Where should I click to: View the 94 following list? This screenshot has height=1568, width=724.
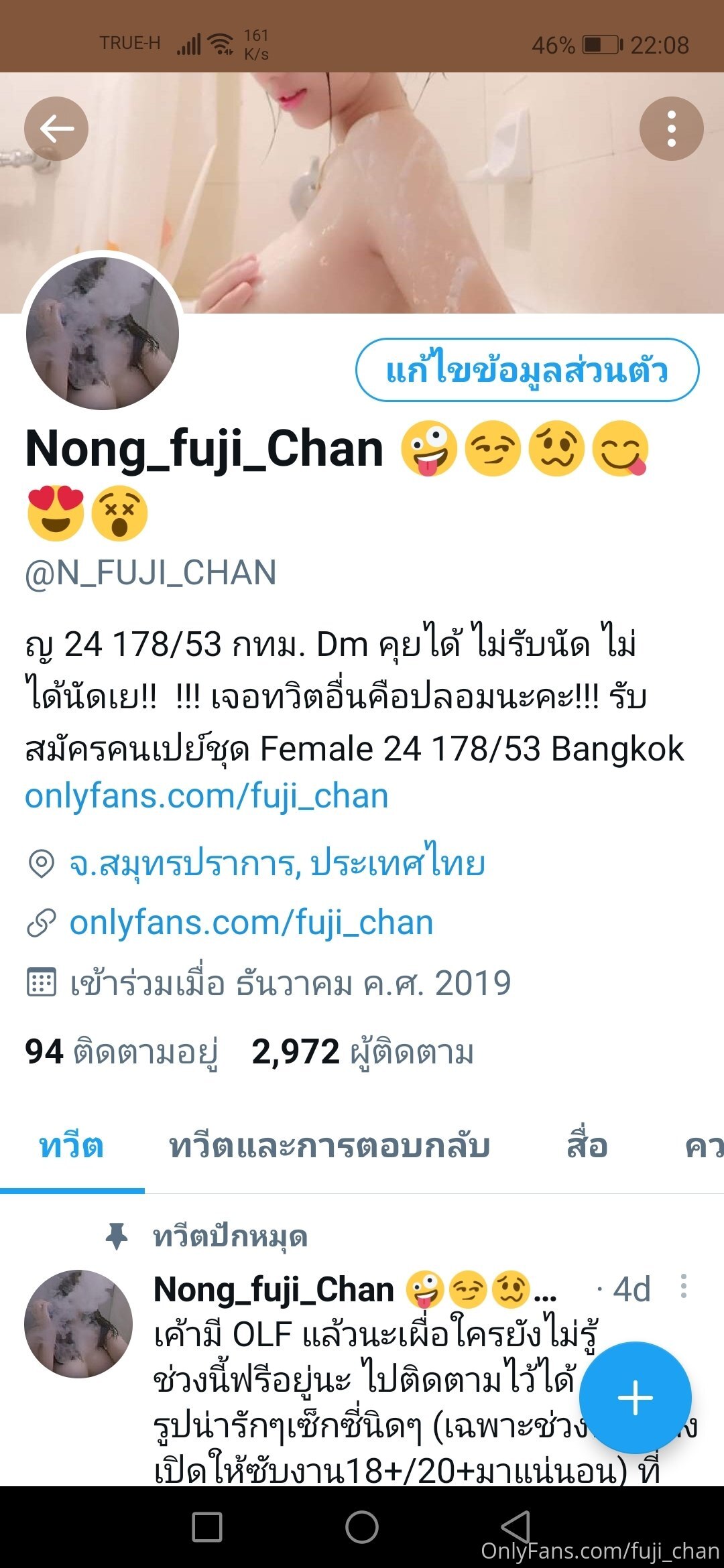pos(121,1051)
